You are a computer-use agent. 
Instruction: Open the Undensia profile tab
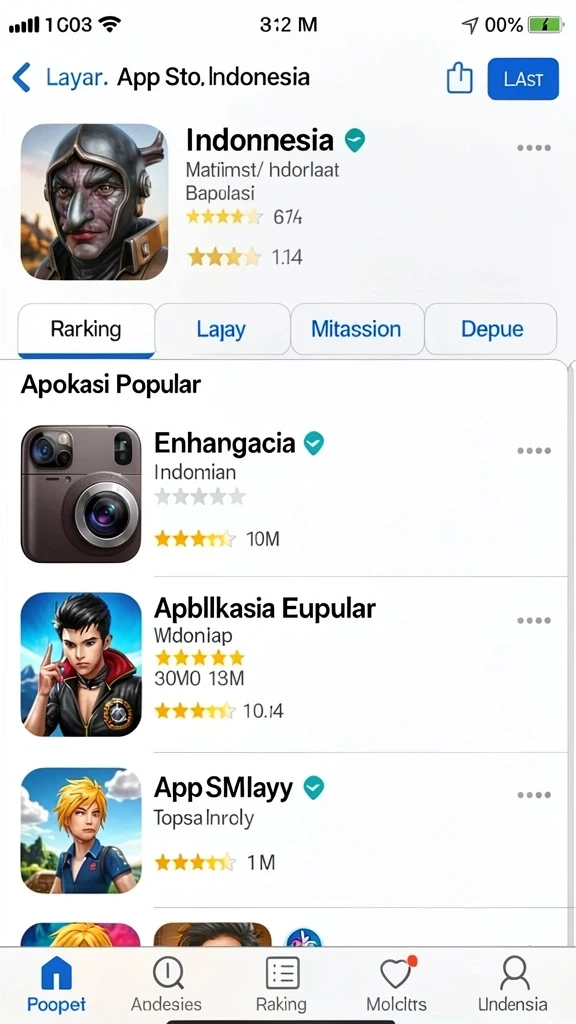tap(513, 984)
